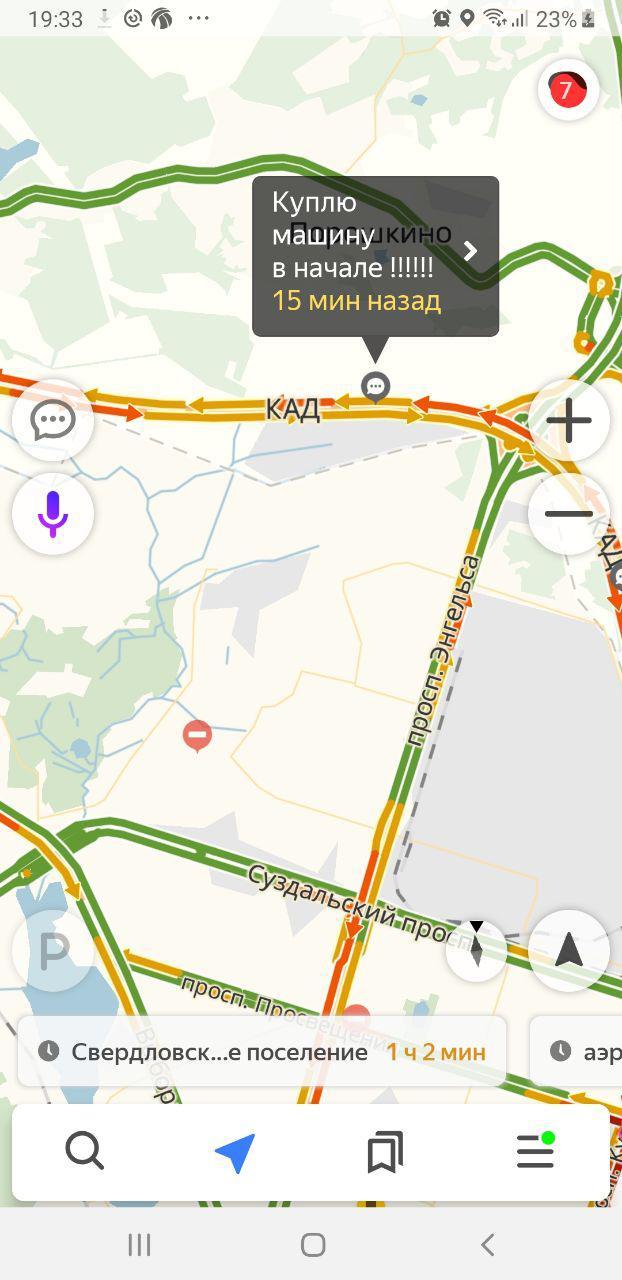
Task: Open saved bookmarks
Action: [x=385, y=1153]
